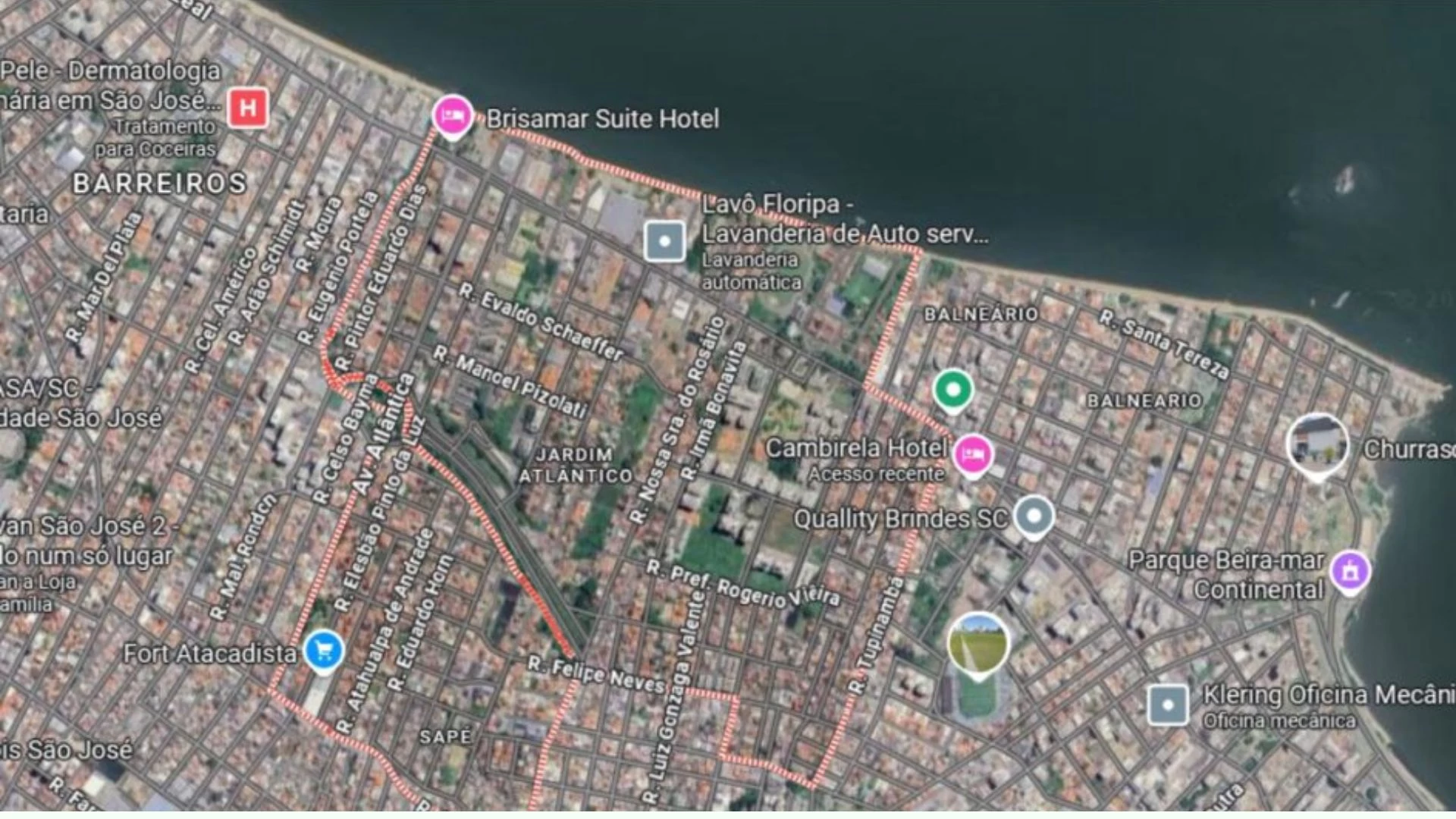Open the Brisamar Suite Hotel pin
Screen dimensions: 1456x819
(453, 116)
